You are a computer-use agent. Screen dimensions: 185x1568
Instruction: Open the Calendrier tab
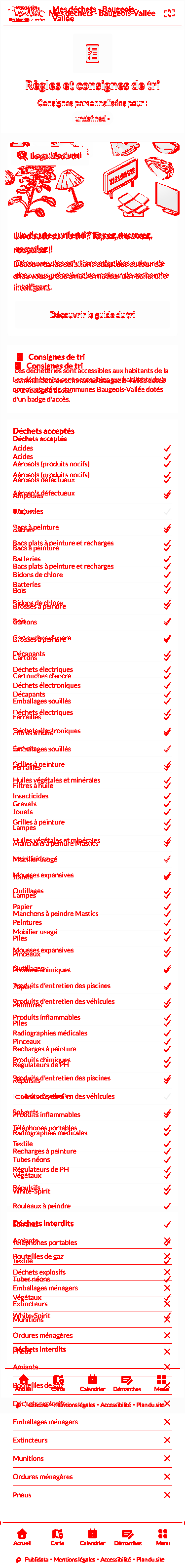click(x=93, y=1537)
